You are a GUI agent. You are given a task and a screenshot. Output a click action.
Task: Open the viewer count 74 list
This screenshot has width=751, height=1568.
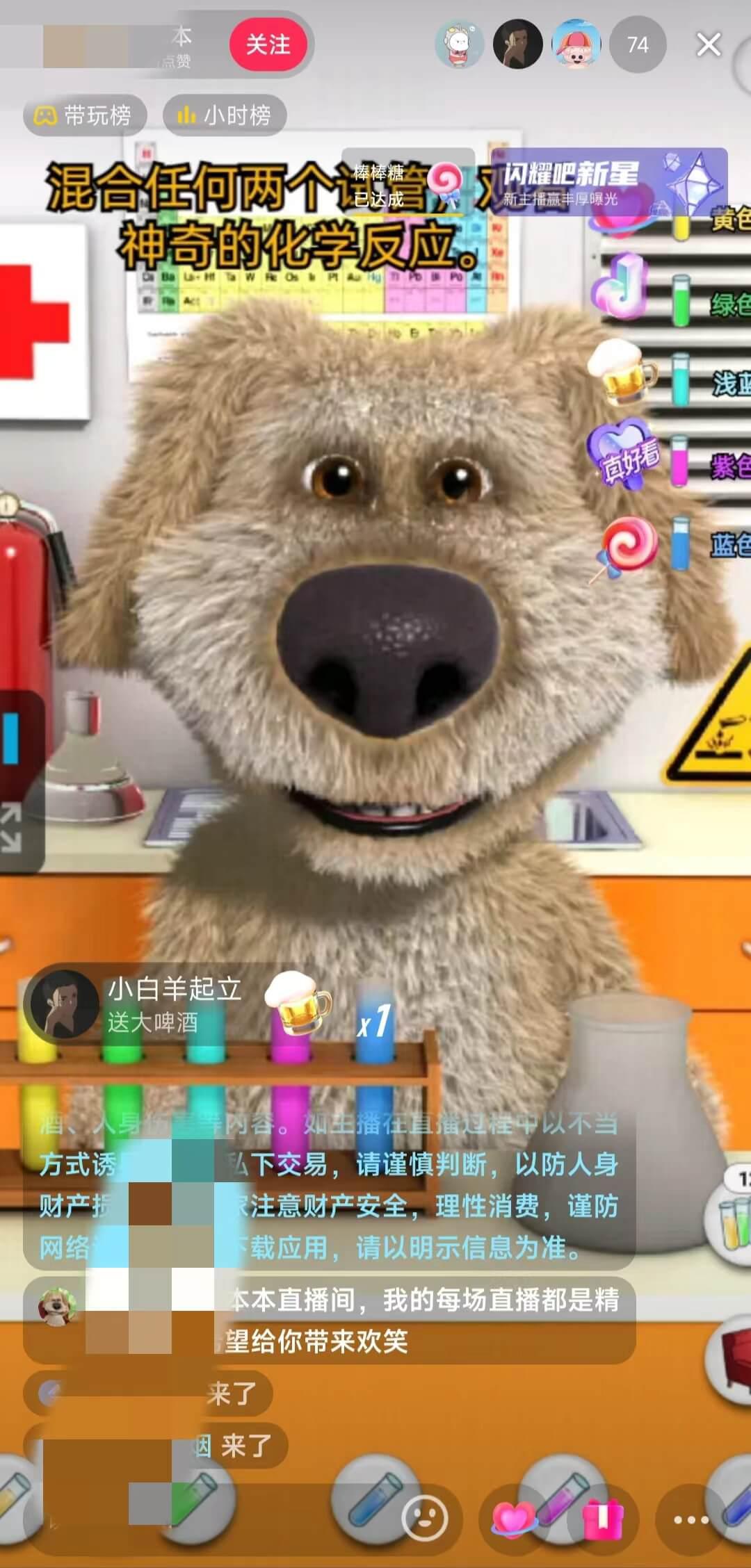[x=638, y=45]
